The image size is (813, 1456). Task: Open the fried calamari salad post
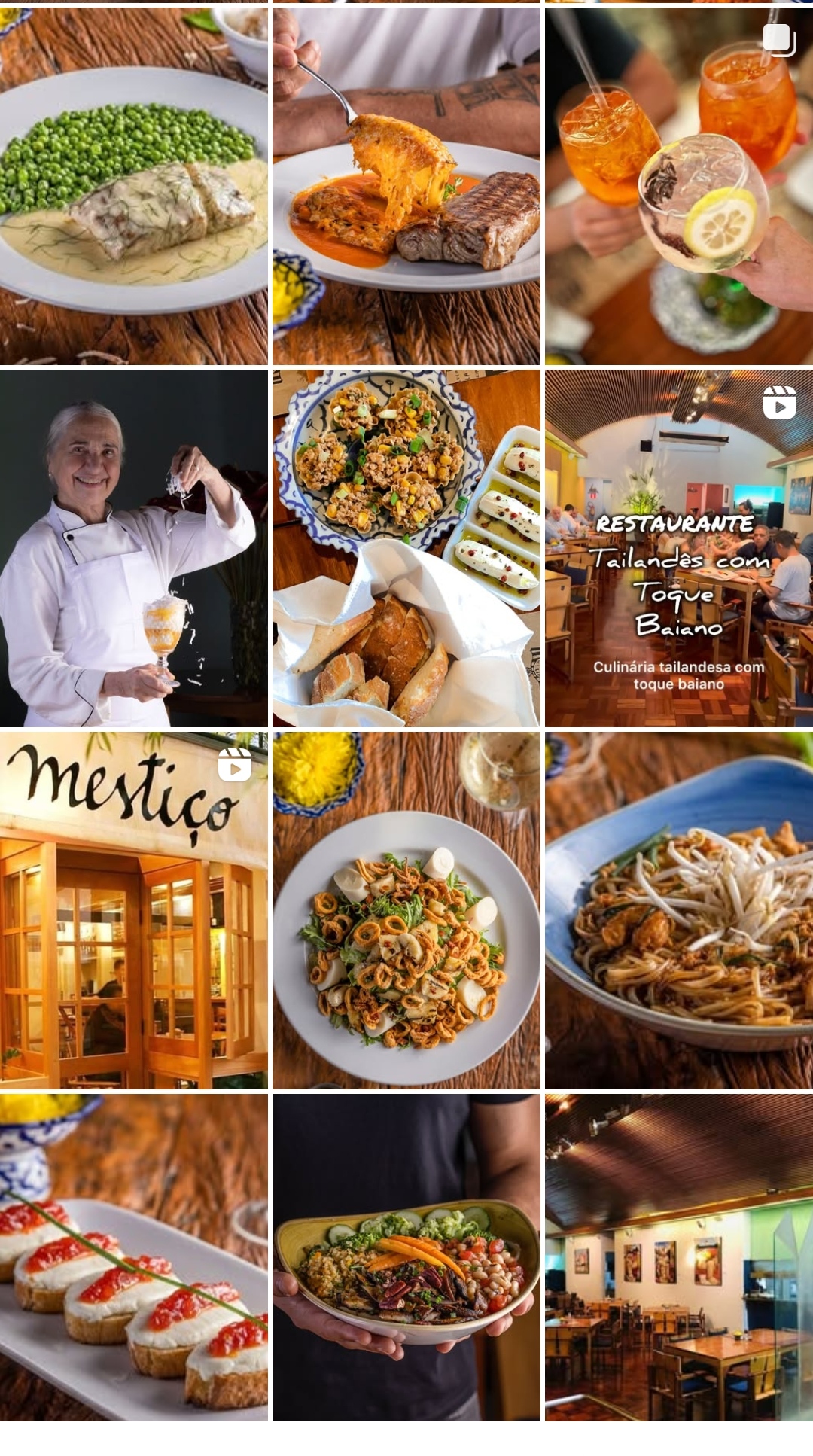pyautogui.click(x=406, y=911)
